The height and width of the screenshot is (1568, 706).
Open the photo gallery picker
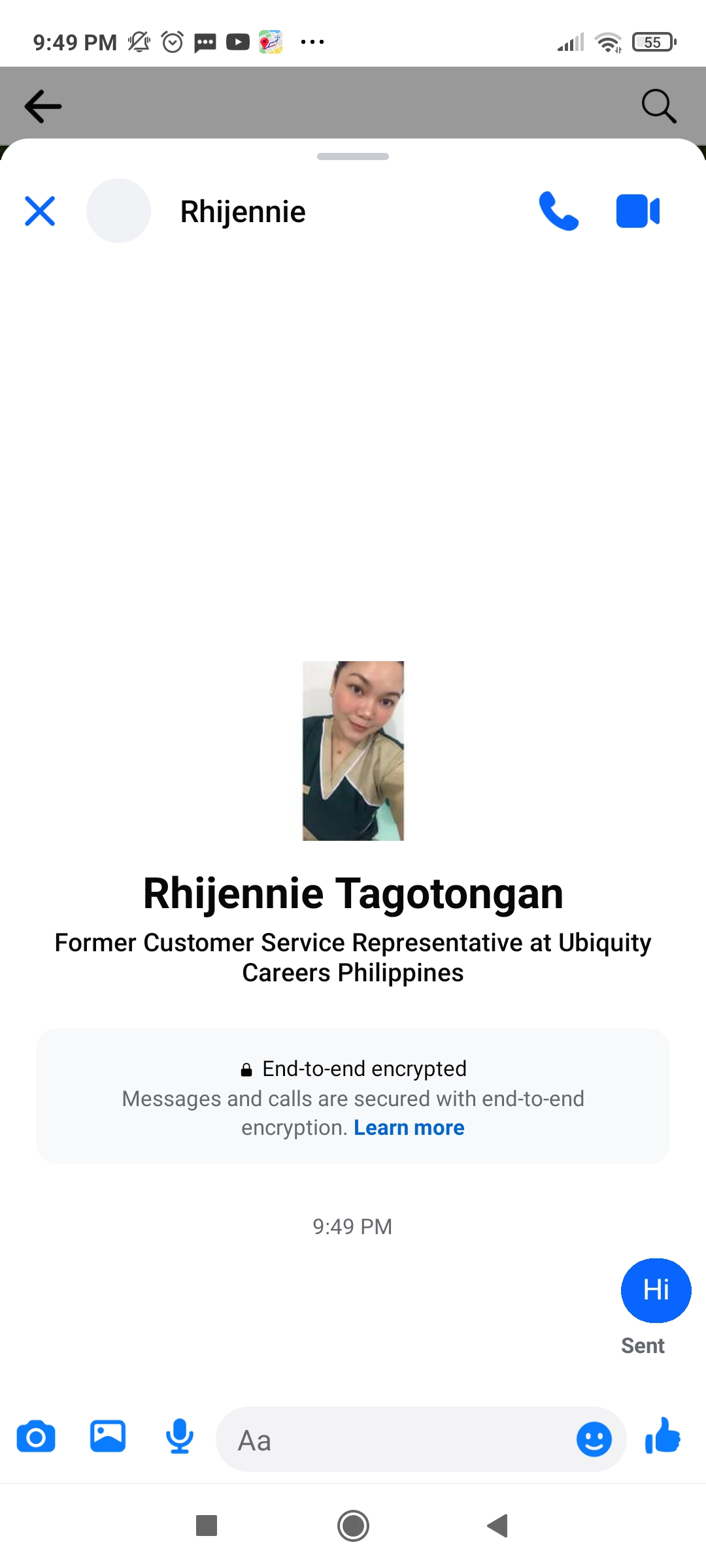(108, 1436)
